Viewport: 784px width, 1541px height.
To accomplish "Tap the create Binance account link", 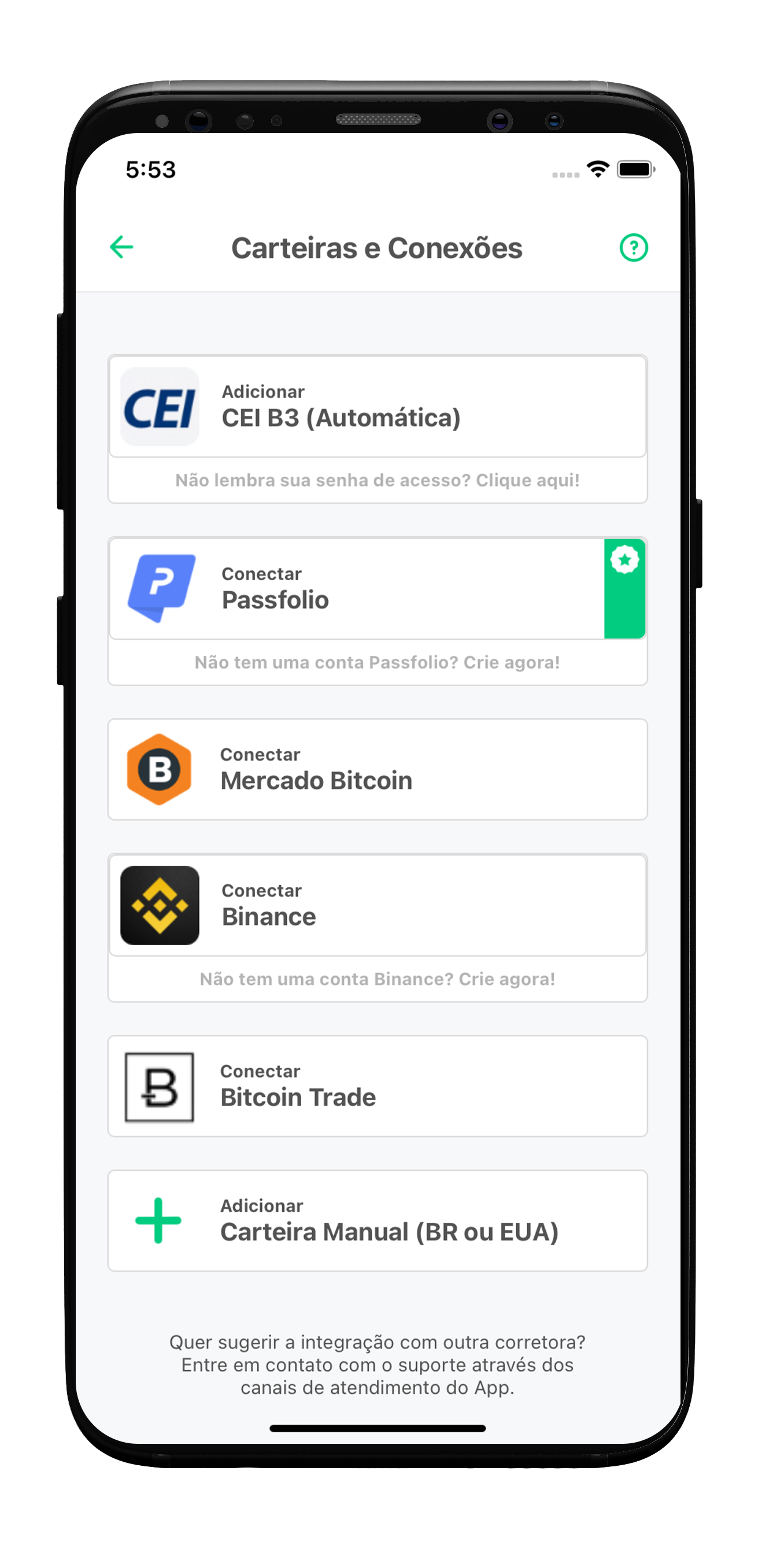I will (x=377, y=979).
